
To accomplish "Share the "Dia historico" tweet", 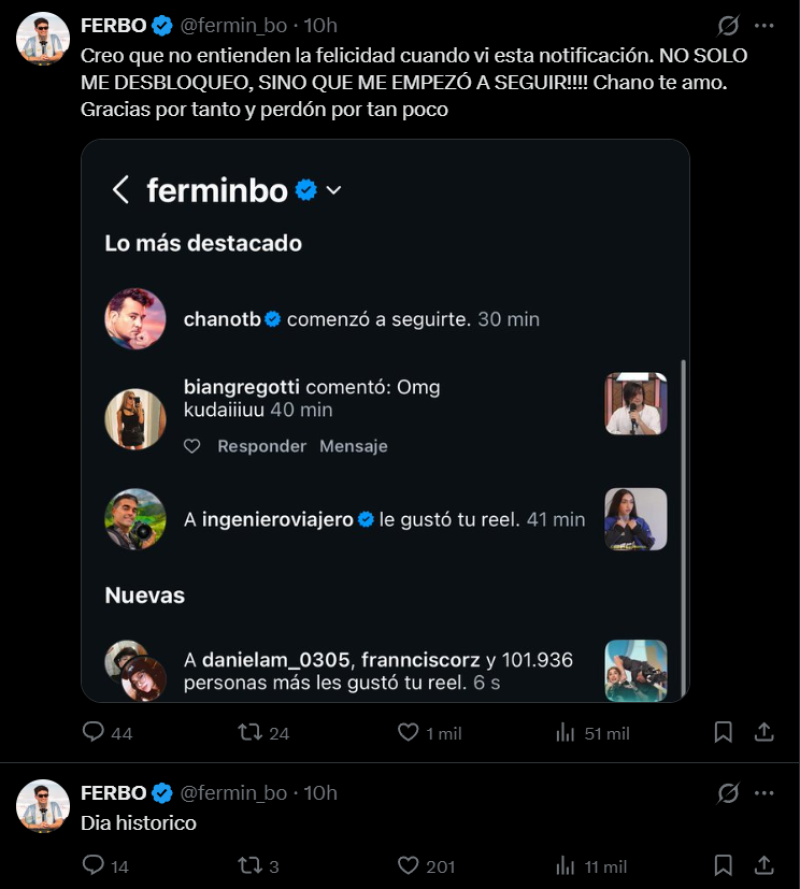I will (764, 865).
